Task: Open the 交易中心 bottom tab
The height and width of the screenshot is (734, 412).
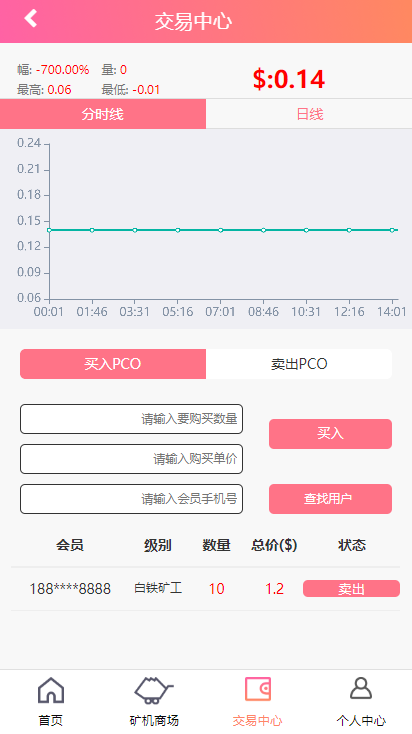Action: click(258, 701)
